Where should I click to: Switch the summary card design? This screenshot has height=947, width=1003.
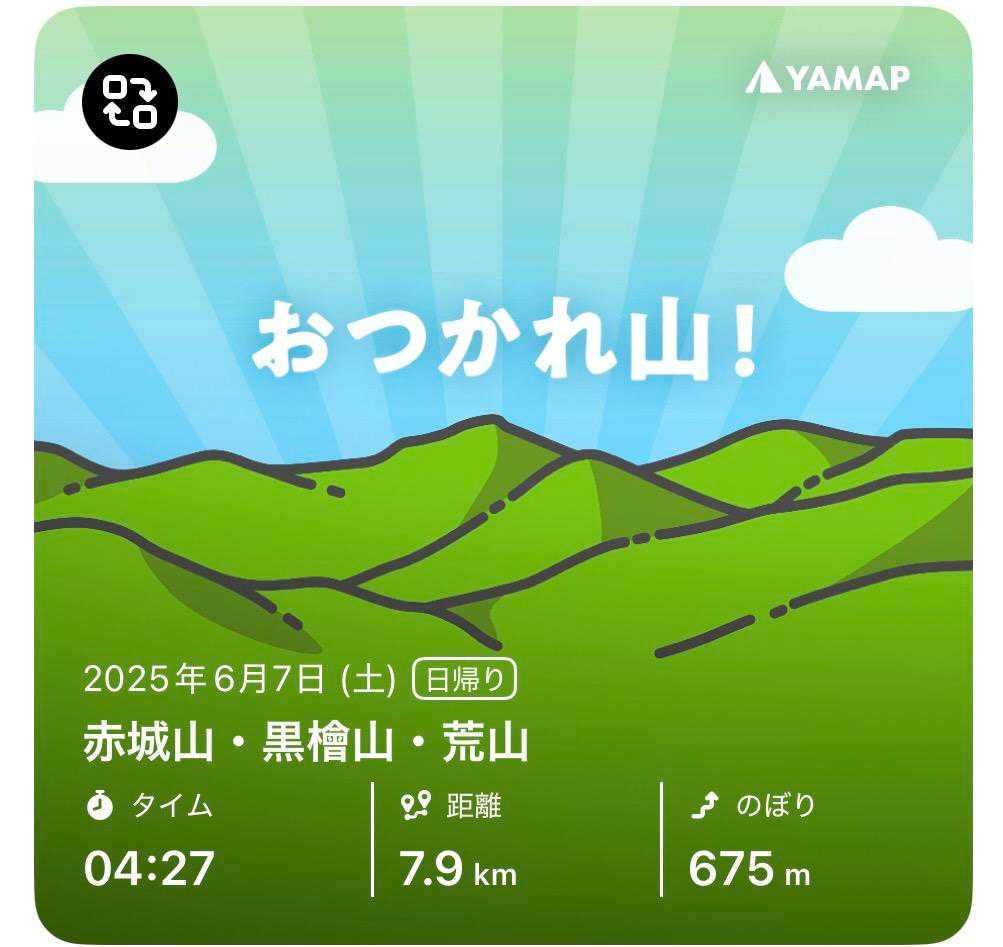[129, 102]
